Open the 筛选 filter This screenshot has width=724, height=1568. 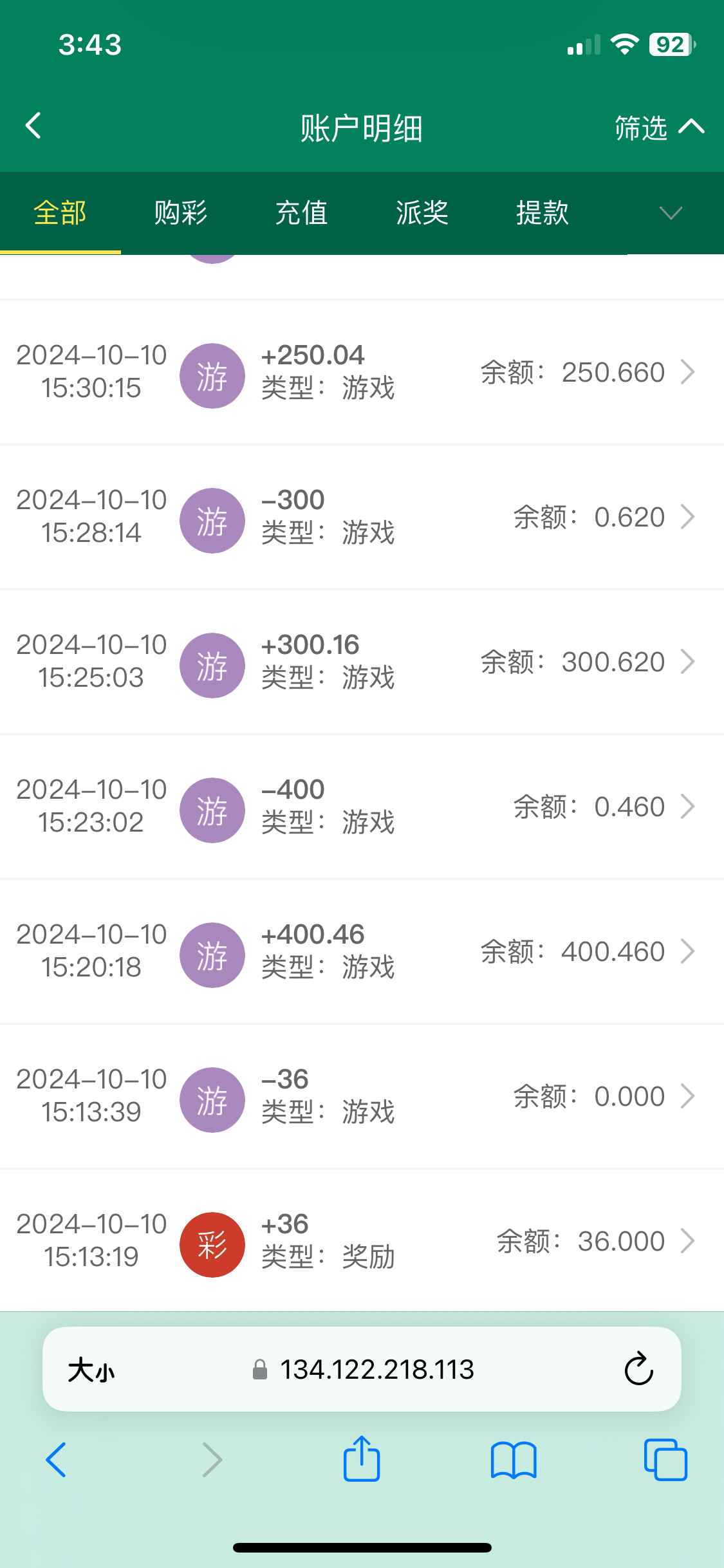coord(658,127)
